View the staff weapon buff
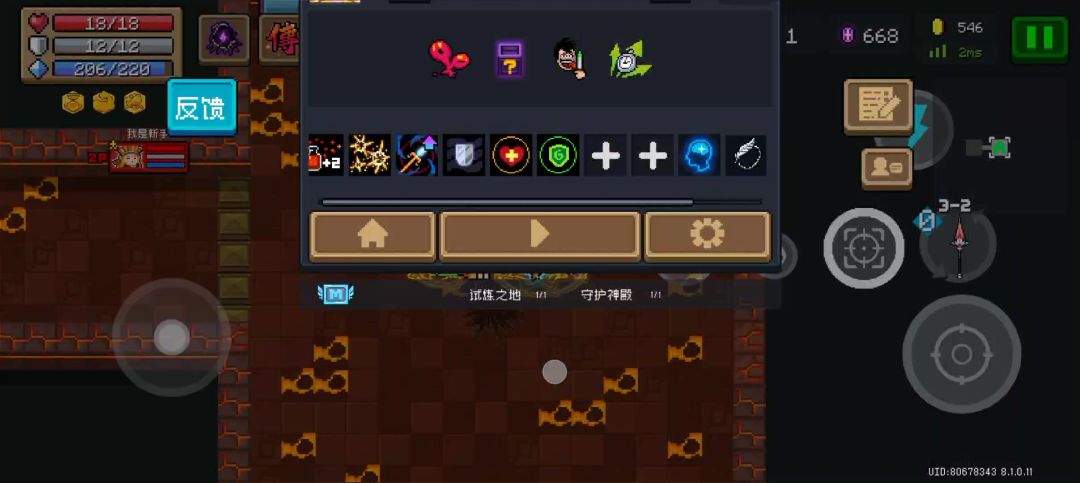This screenshot has width=1080, height=483. click(417, 156)
